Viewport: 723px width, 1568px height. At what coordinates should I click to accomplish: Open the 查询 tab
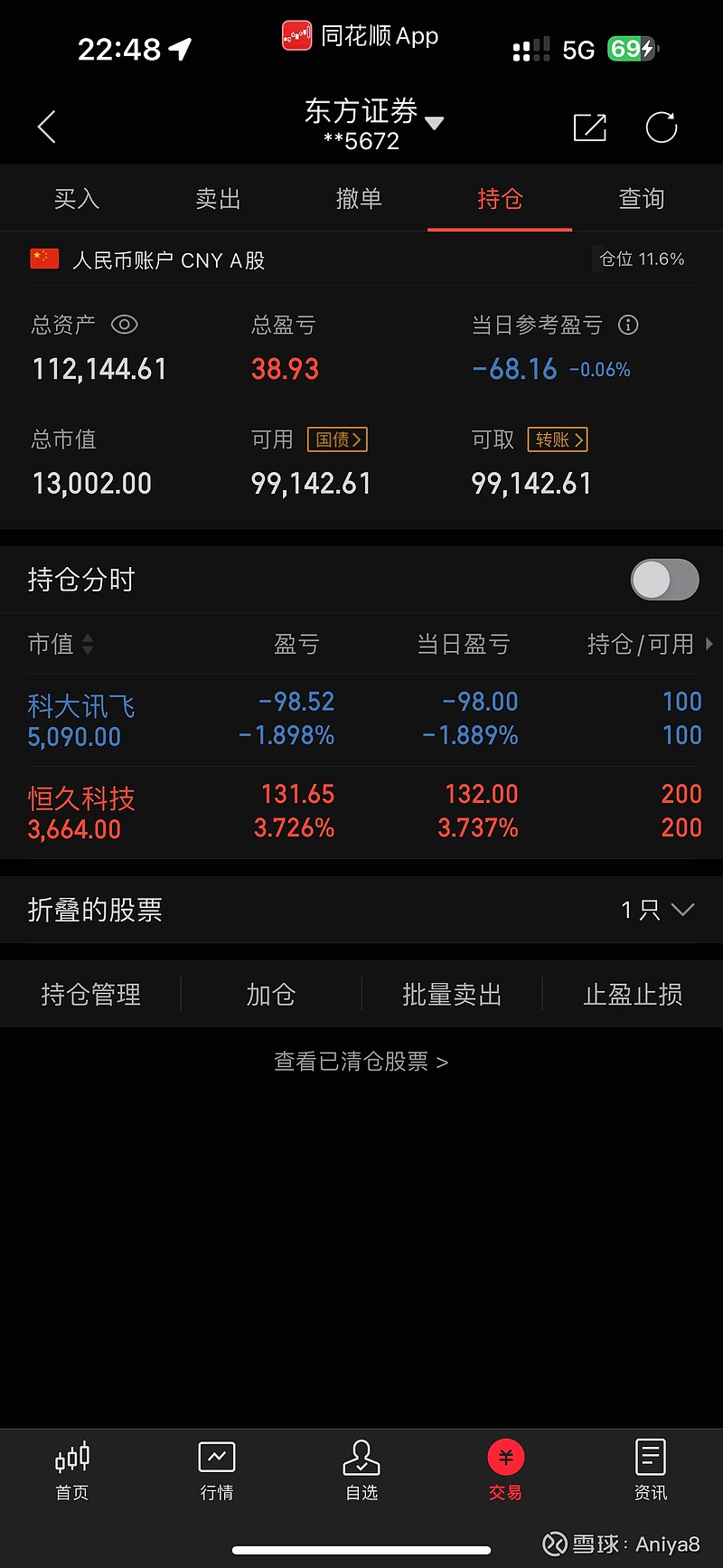coord(642,199)
